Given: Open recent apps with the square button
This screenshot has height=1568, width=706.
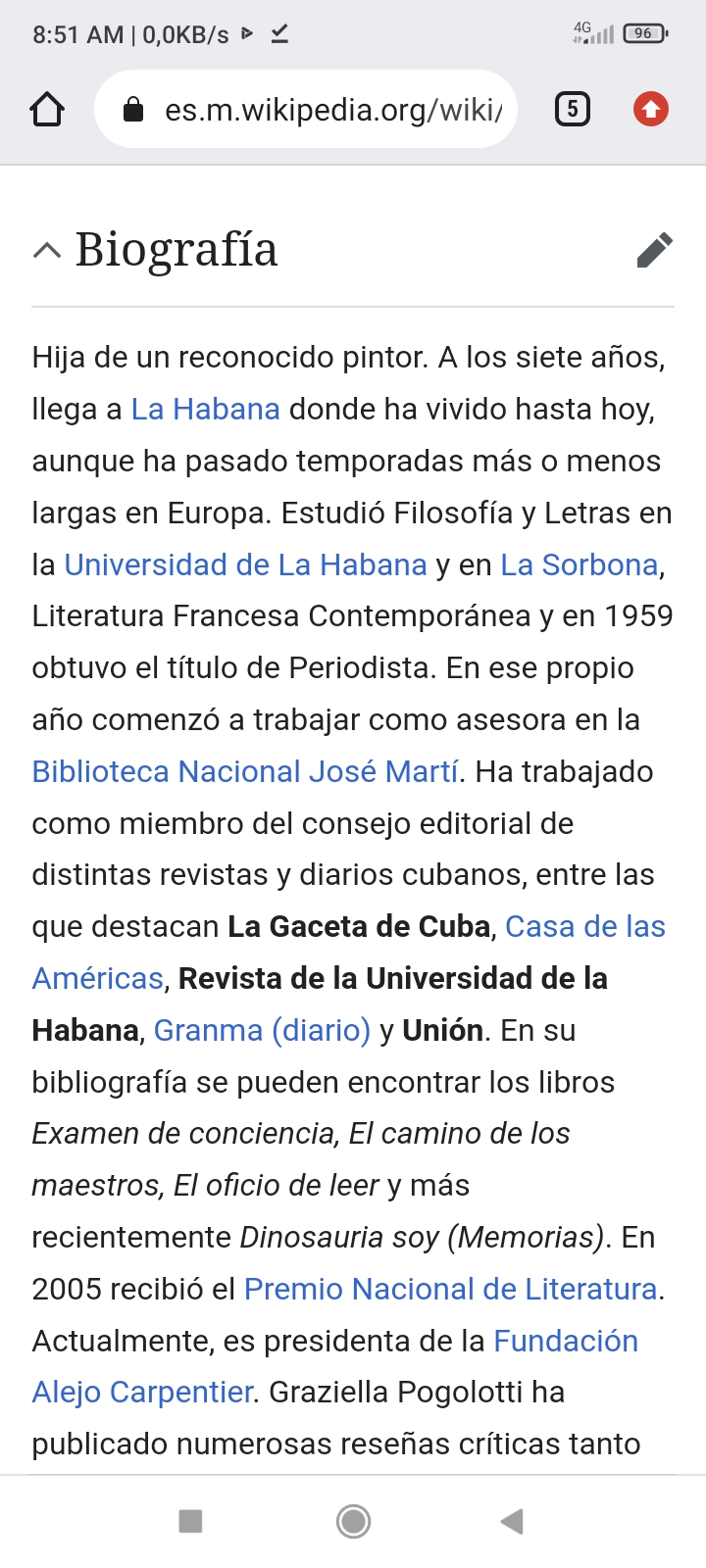Looking at the screenshot, I should point(190,1521).
